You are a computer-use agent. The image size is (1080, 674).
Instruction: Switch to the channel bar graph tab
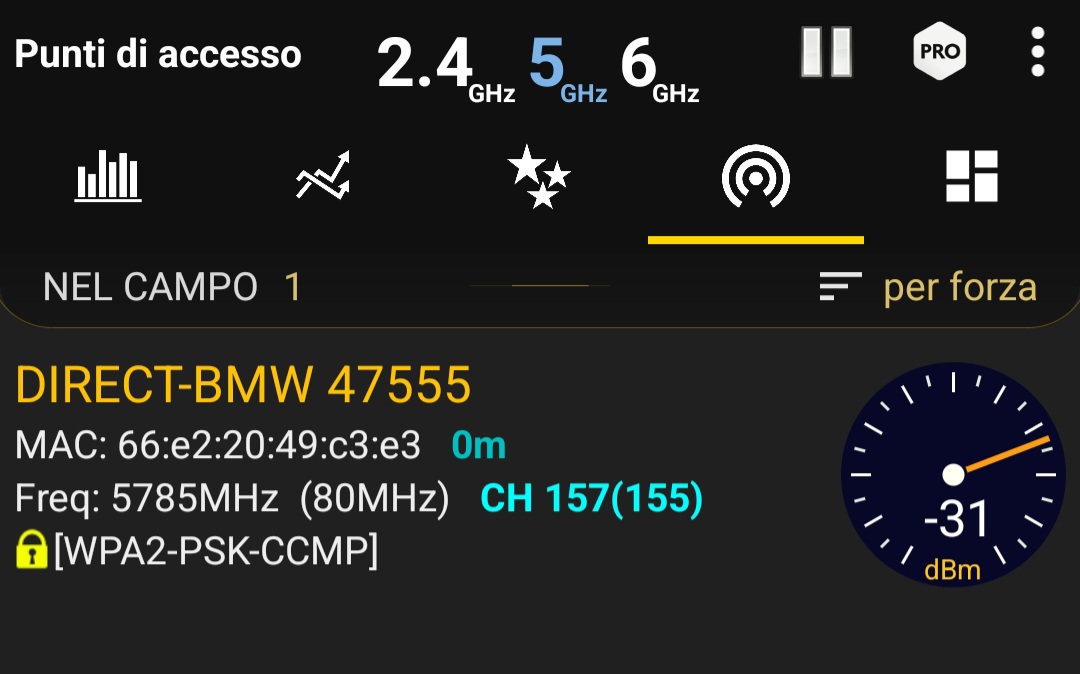(x=108, y=178)
